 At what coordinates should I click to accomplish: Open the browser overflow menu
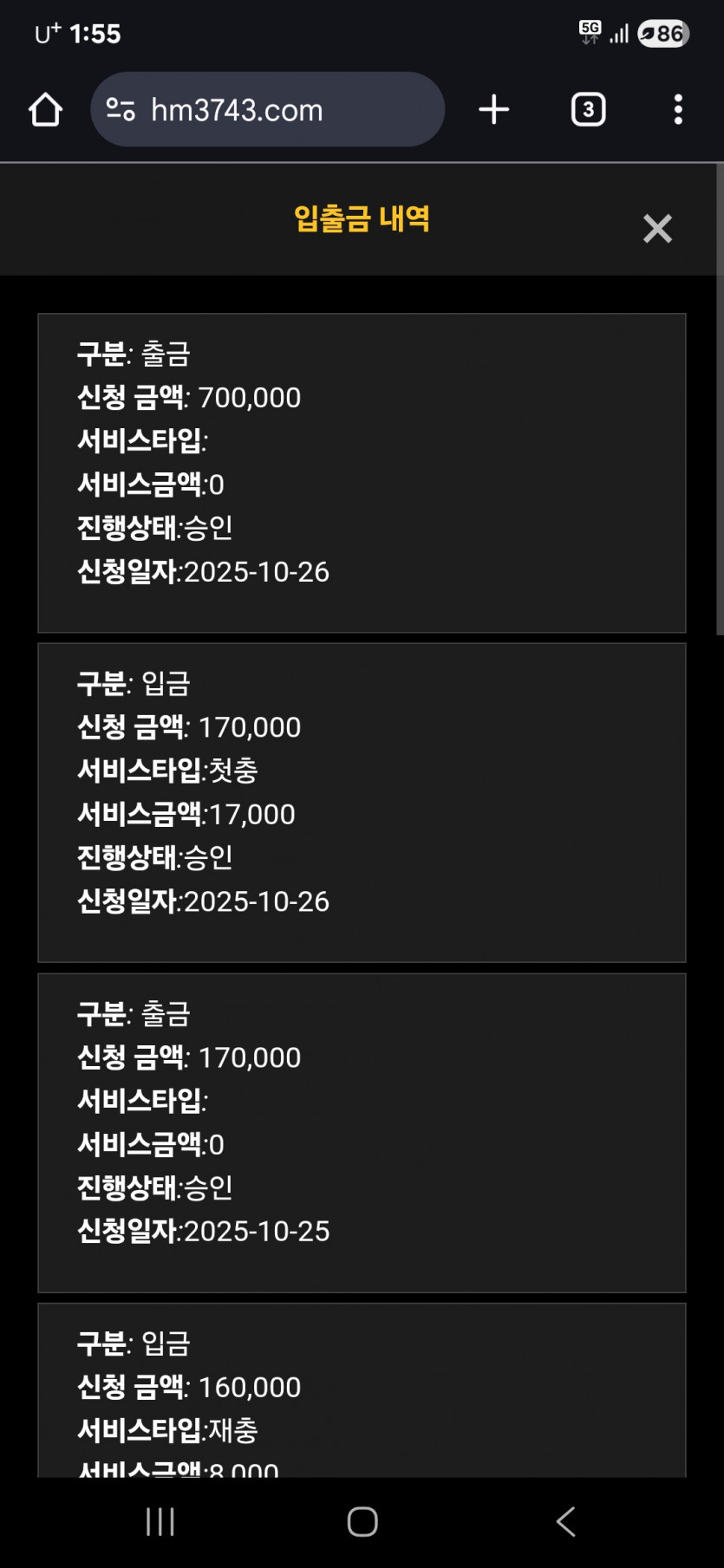678,110
